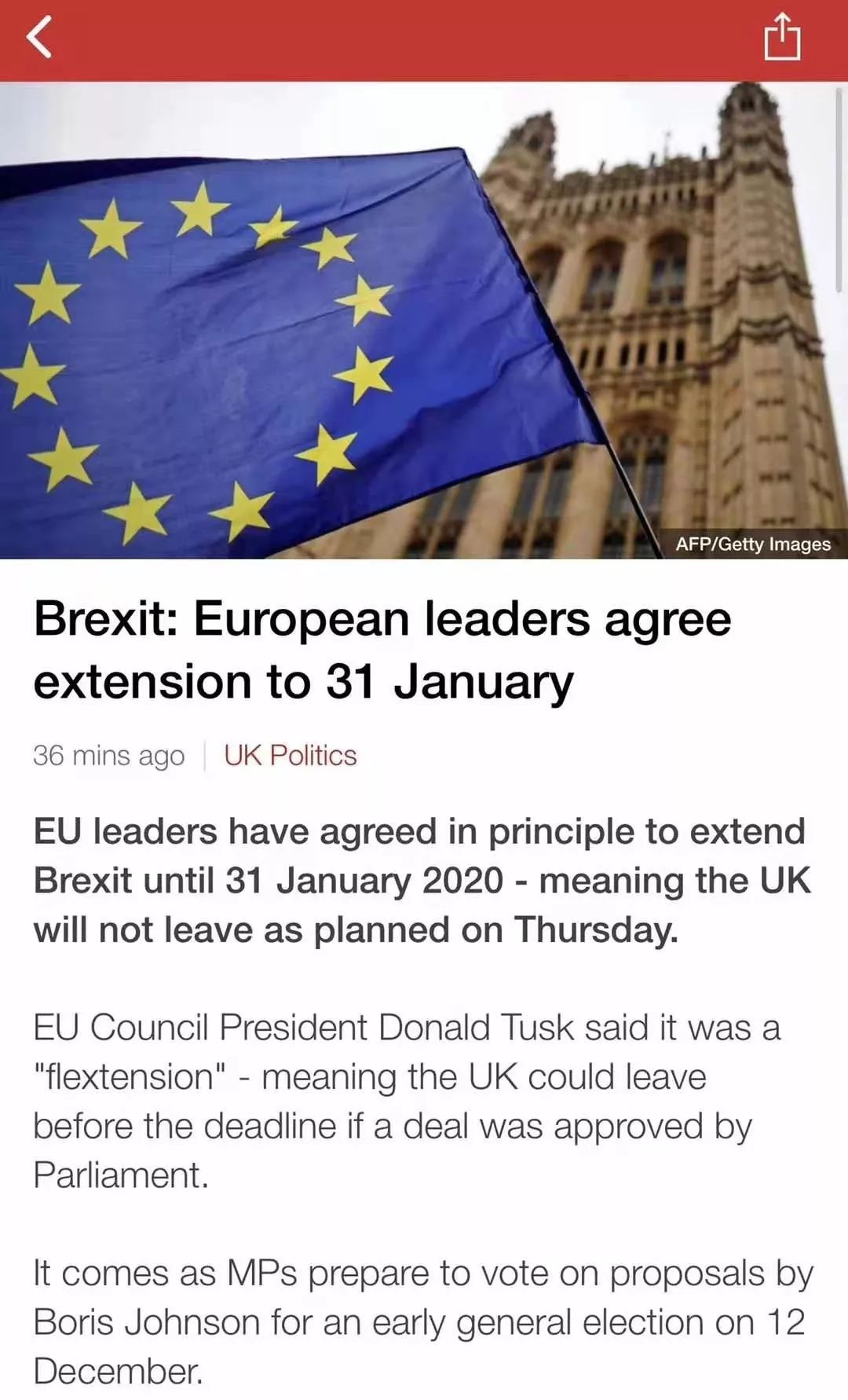
Task: Open the UK Politics section link
Action: pyautogui.click(x=290, y=755)
